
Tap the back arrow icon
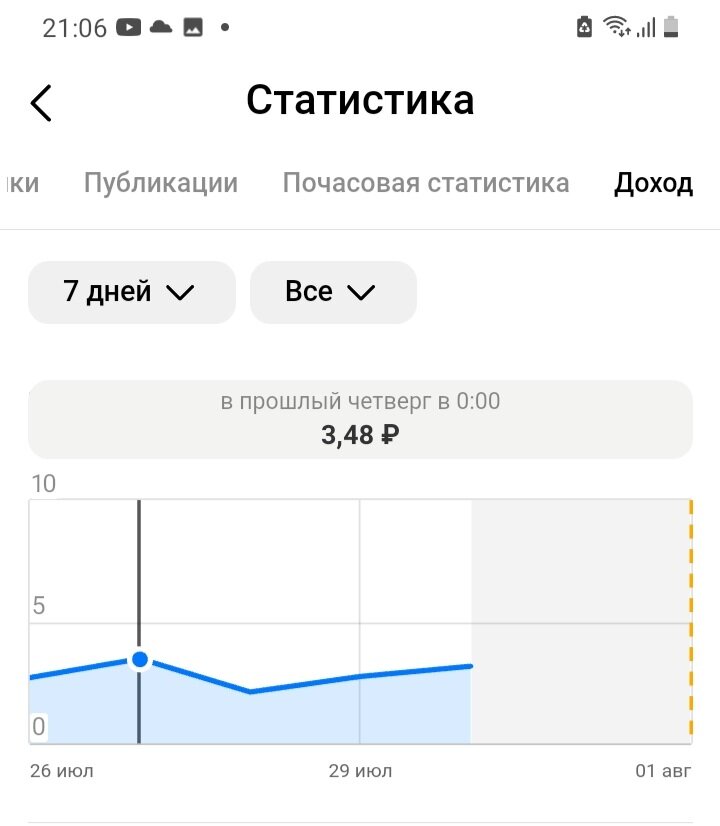tap(40, 103)
